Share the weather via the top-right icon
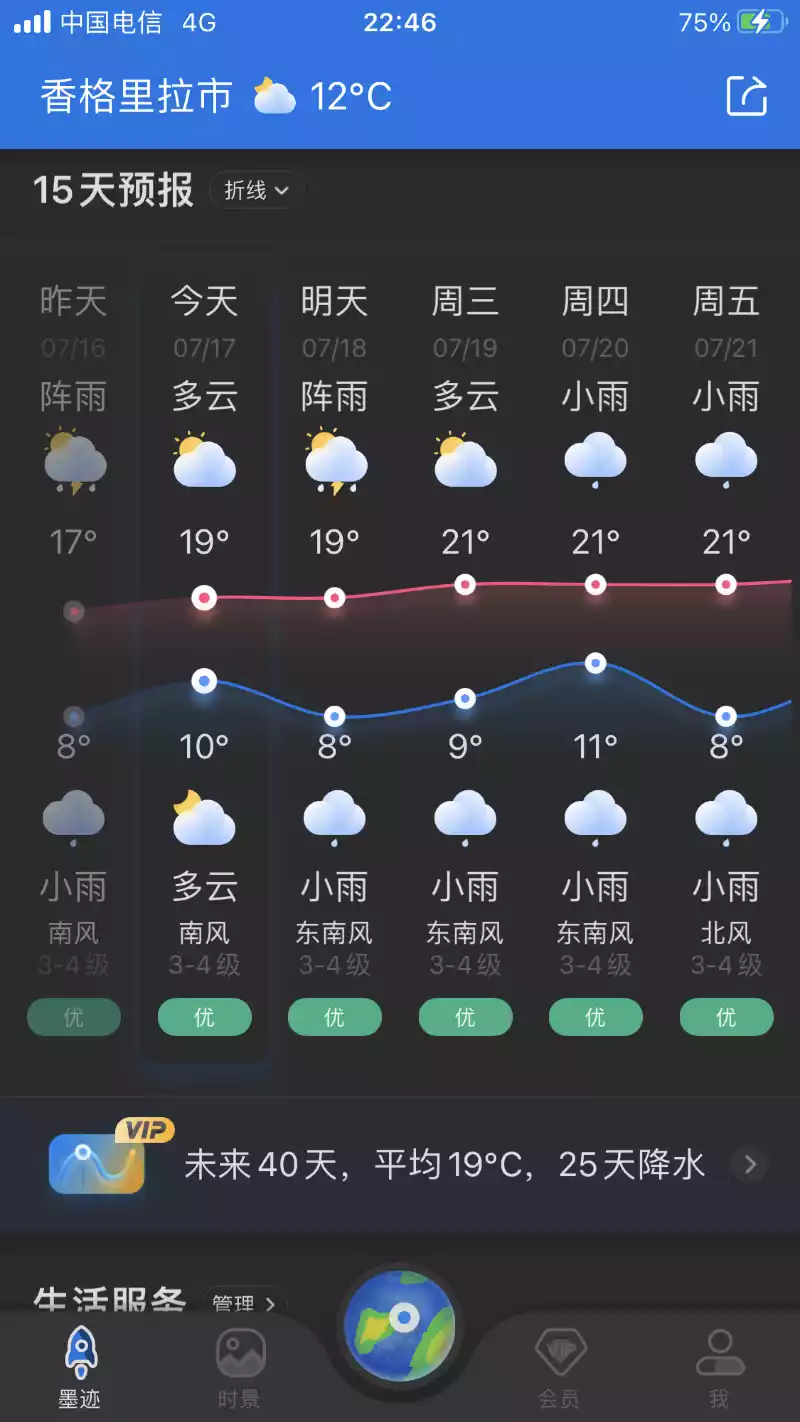800x1422 pixels. coord(746,97)
